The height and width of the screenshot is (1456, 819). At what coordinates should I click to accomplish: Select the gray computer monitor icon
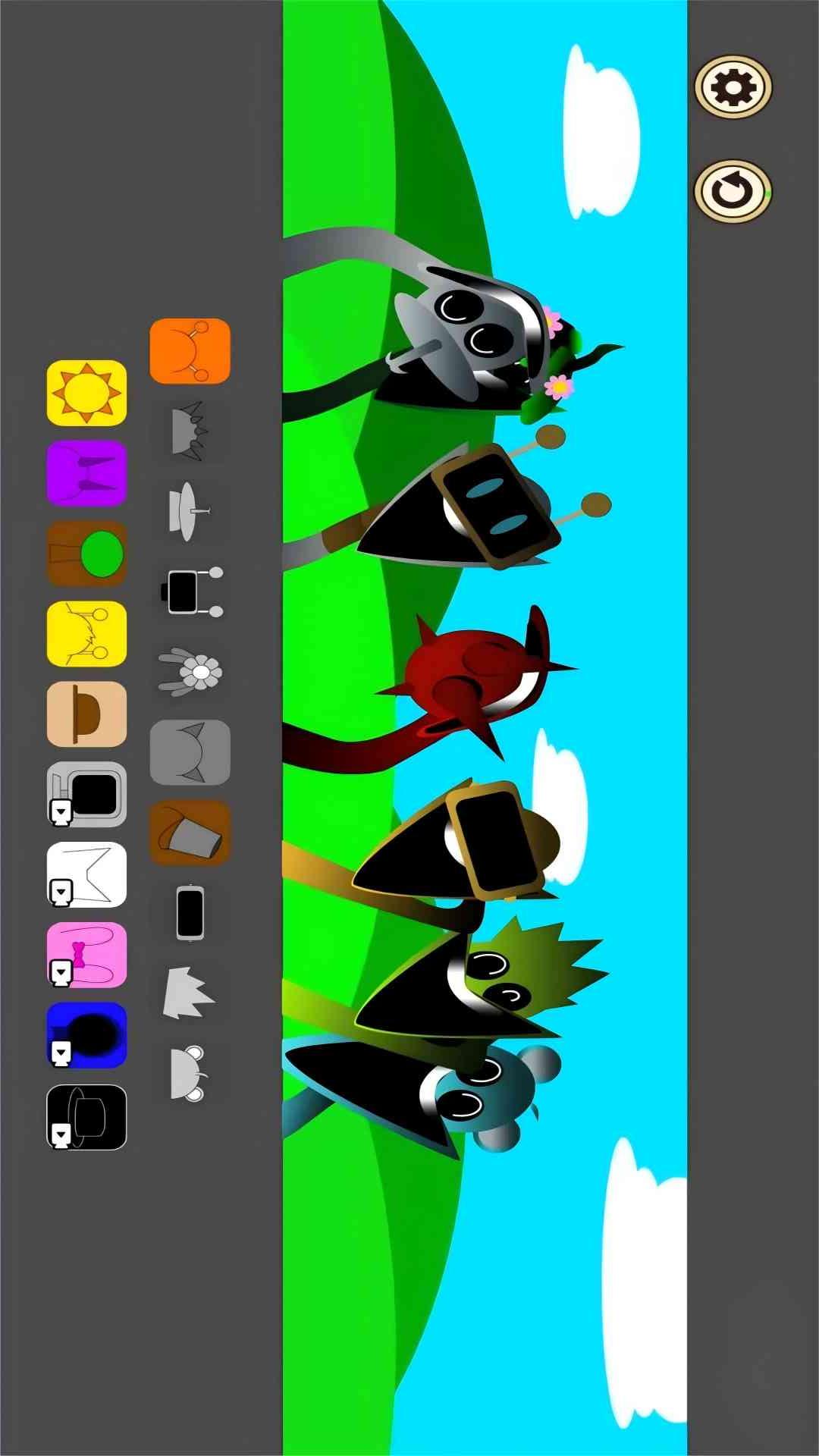86,795
